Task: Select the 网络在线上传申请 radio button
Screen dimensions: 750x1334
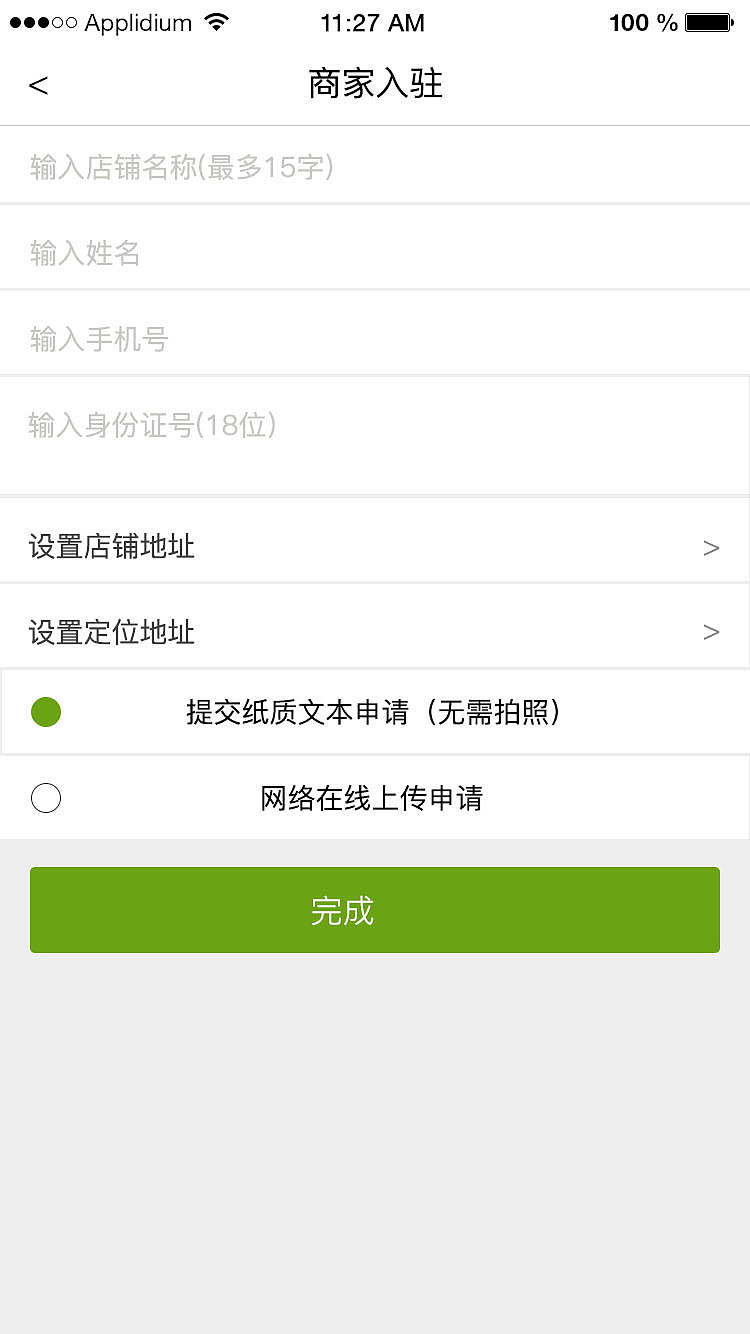Action: click(x=45, y=798)
